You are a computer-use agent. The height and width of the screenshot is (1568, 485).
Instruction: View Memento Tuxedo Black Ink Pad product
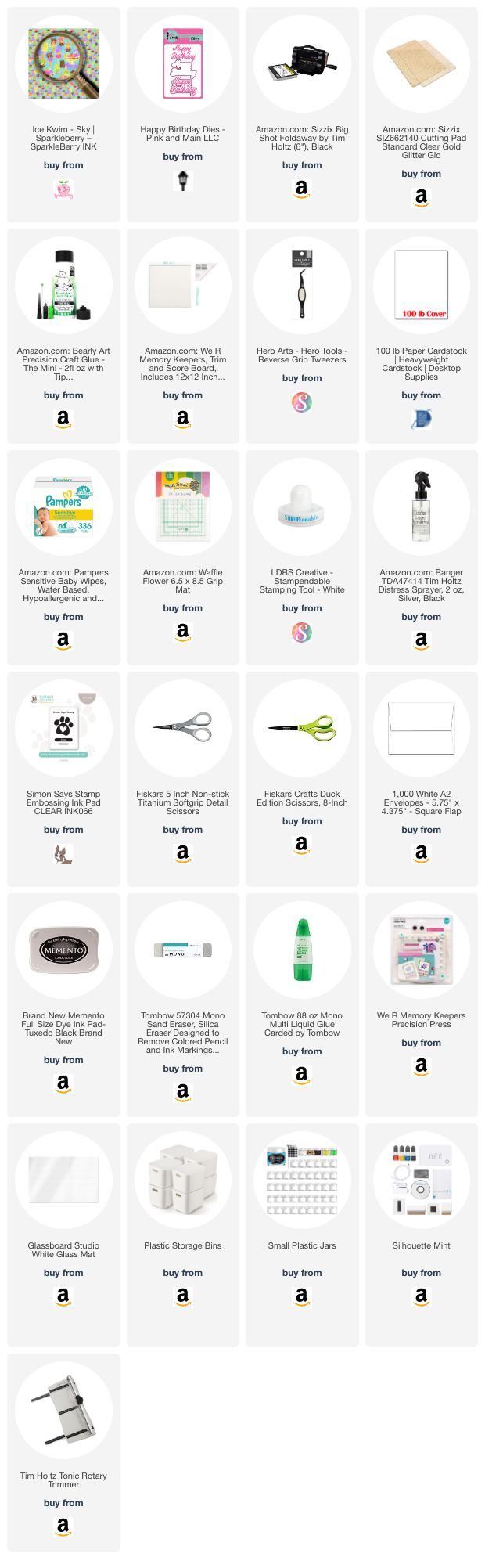click(63, 950)
